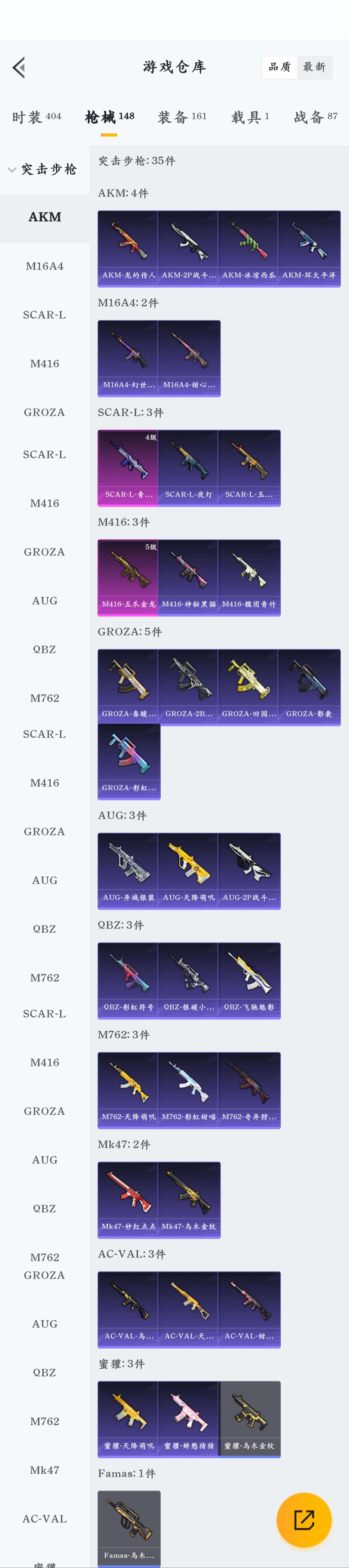The height and width of the screenshot is (1568, 349).
Task: Open the M416-五爪金龙 level 5 skin
Action: tap(128, 577)
